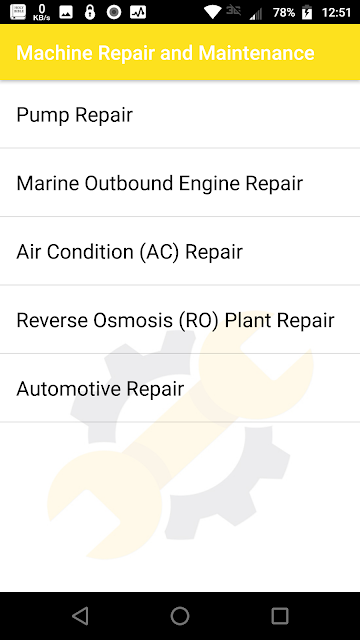Go to the home screen

180,616
